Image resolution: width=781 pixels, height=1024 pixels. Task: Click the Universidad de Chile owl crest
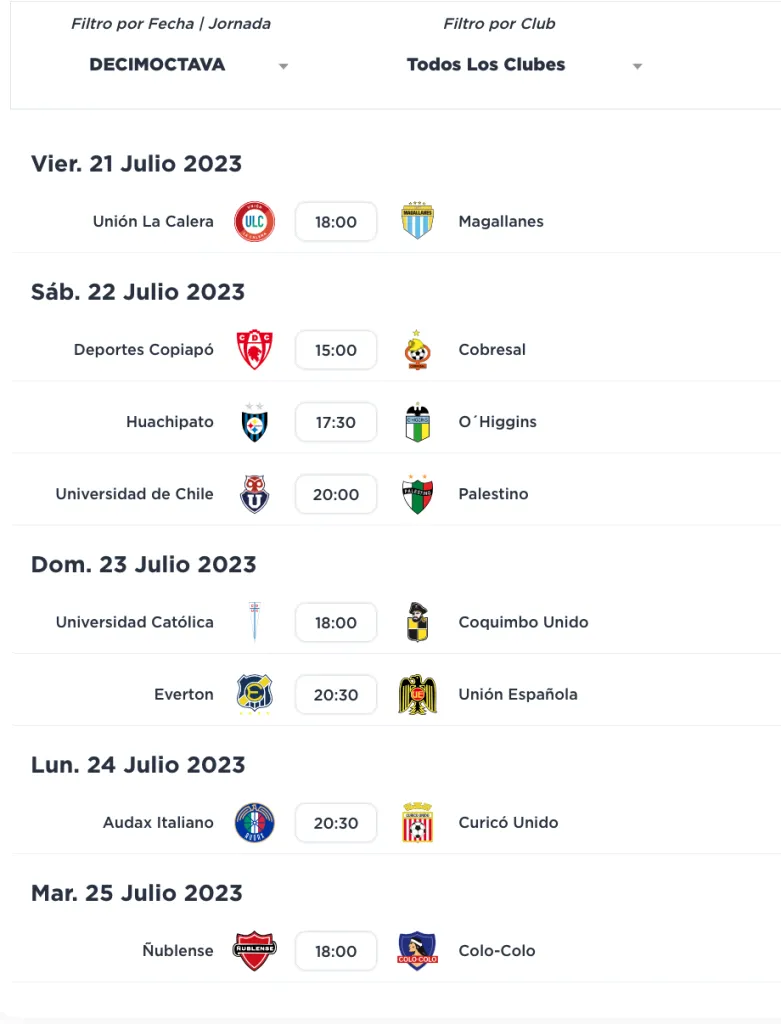coord(254,493)
